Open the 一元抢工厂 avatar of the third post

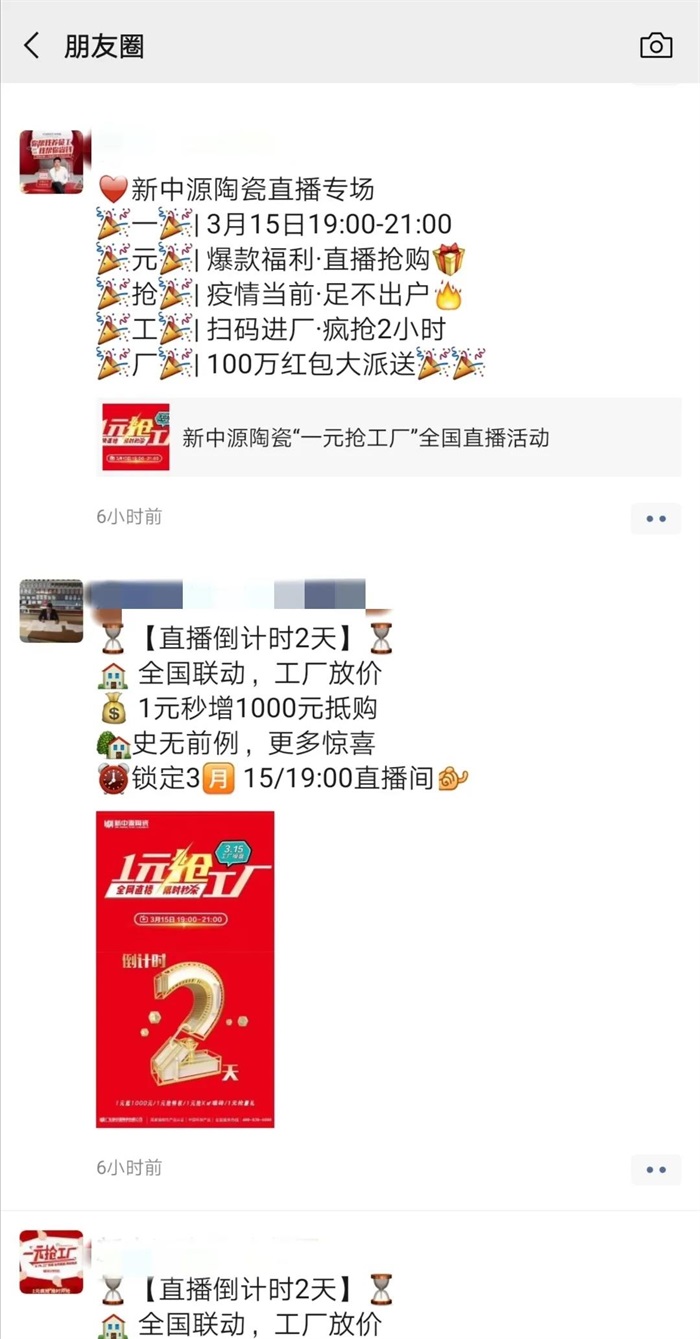52,1262
